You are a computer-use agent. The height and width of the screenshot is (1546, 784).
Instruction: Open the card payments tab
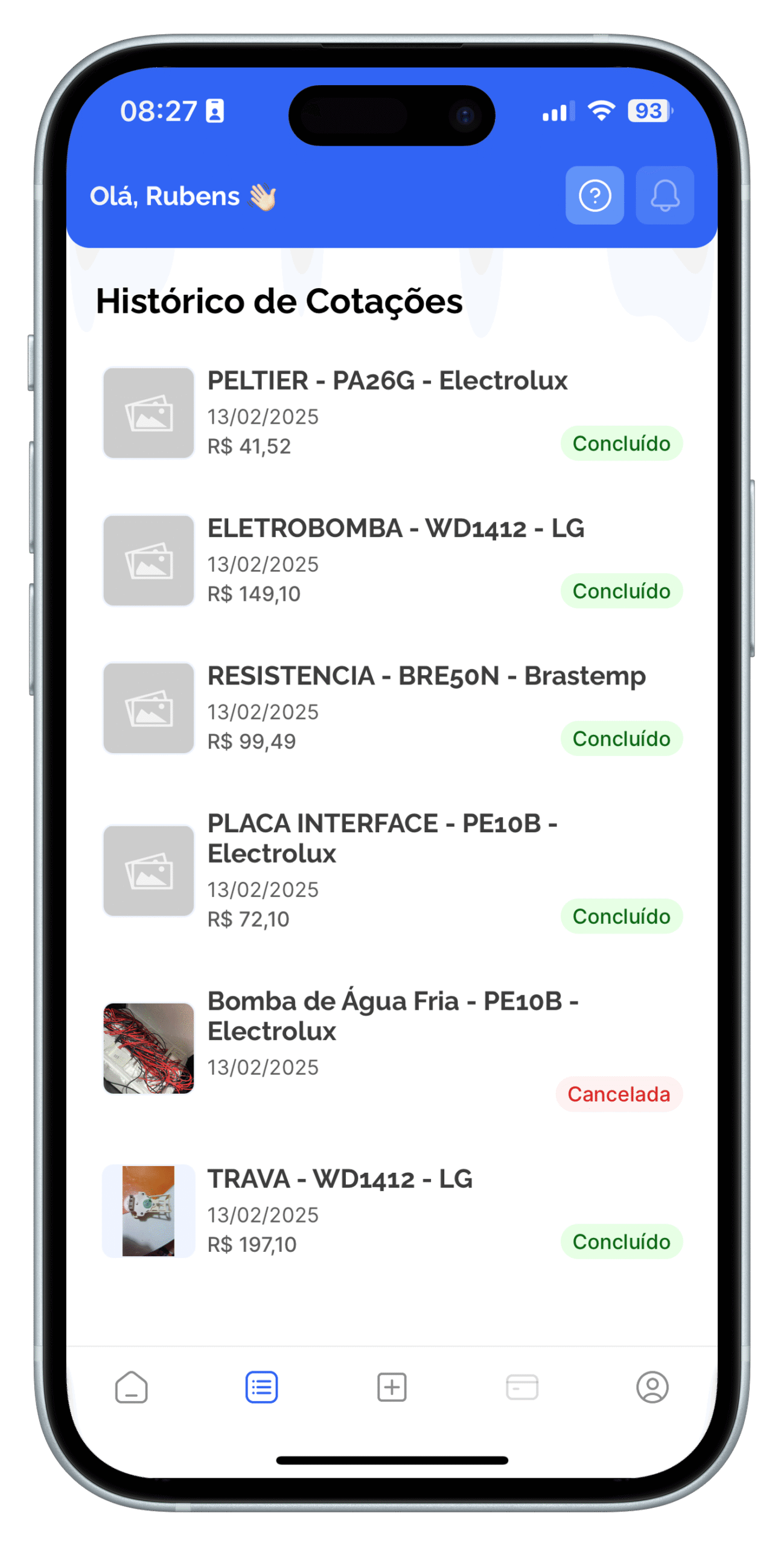(x=522, y=1387)
